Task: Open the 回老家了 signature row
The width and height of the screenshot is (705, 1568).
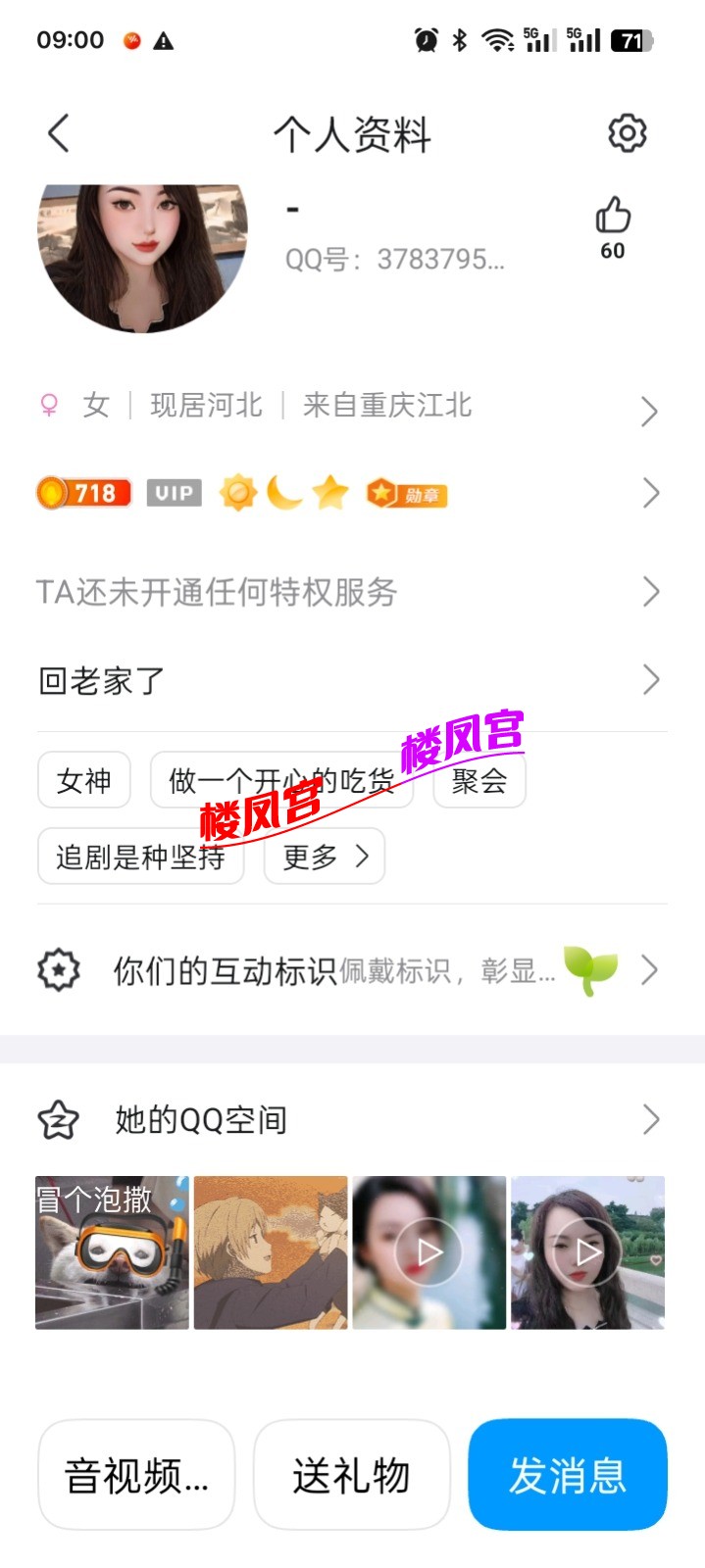Action: pyautogui.click(x=351, y=680)
